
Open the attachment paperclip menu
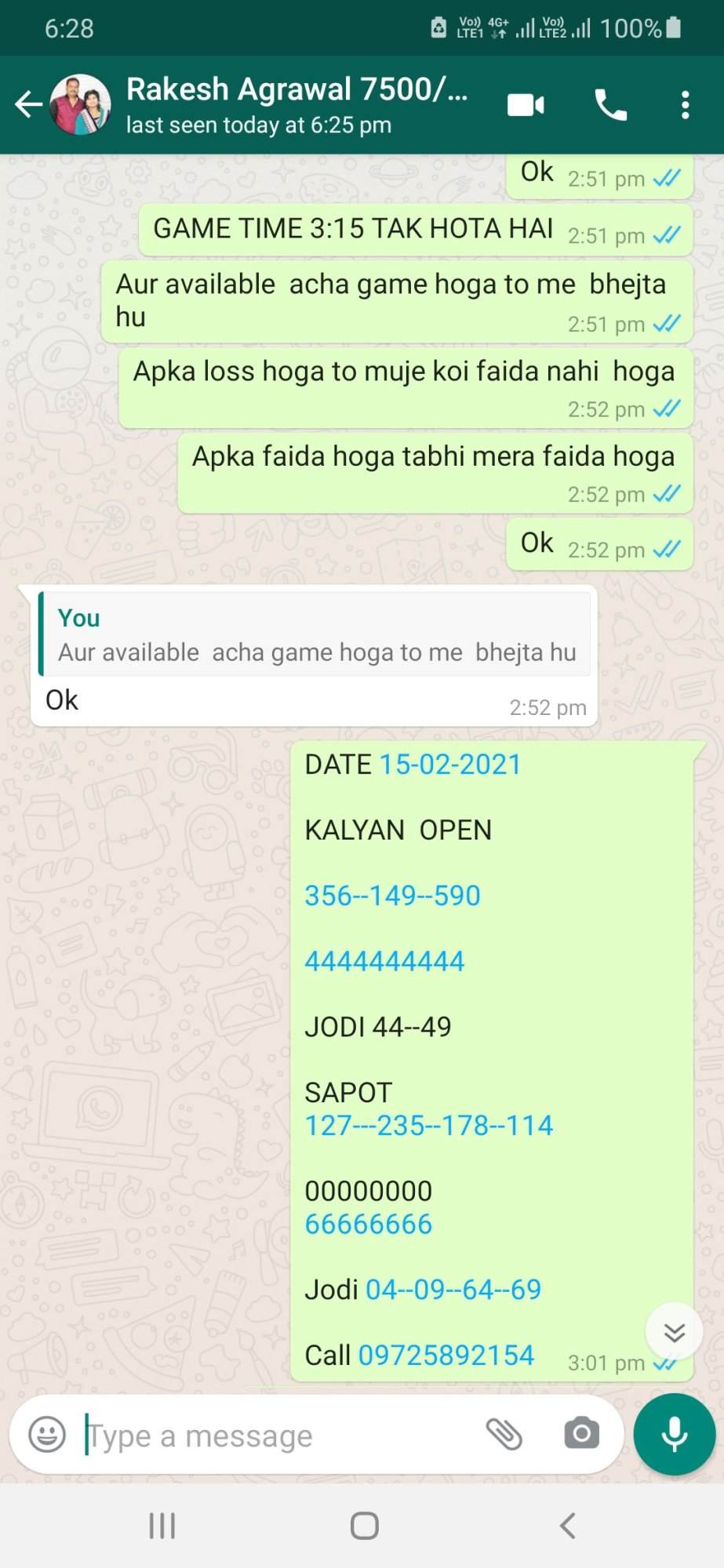click(504, 1435)
